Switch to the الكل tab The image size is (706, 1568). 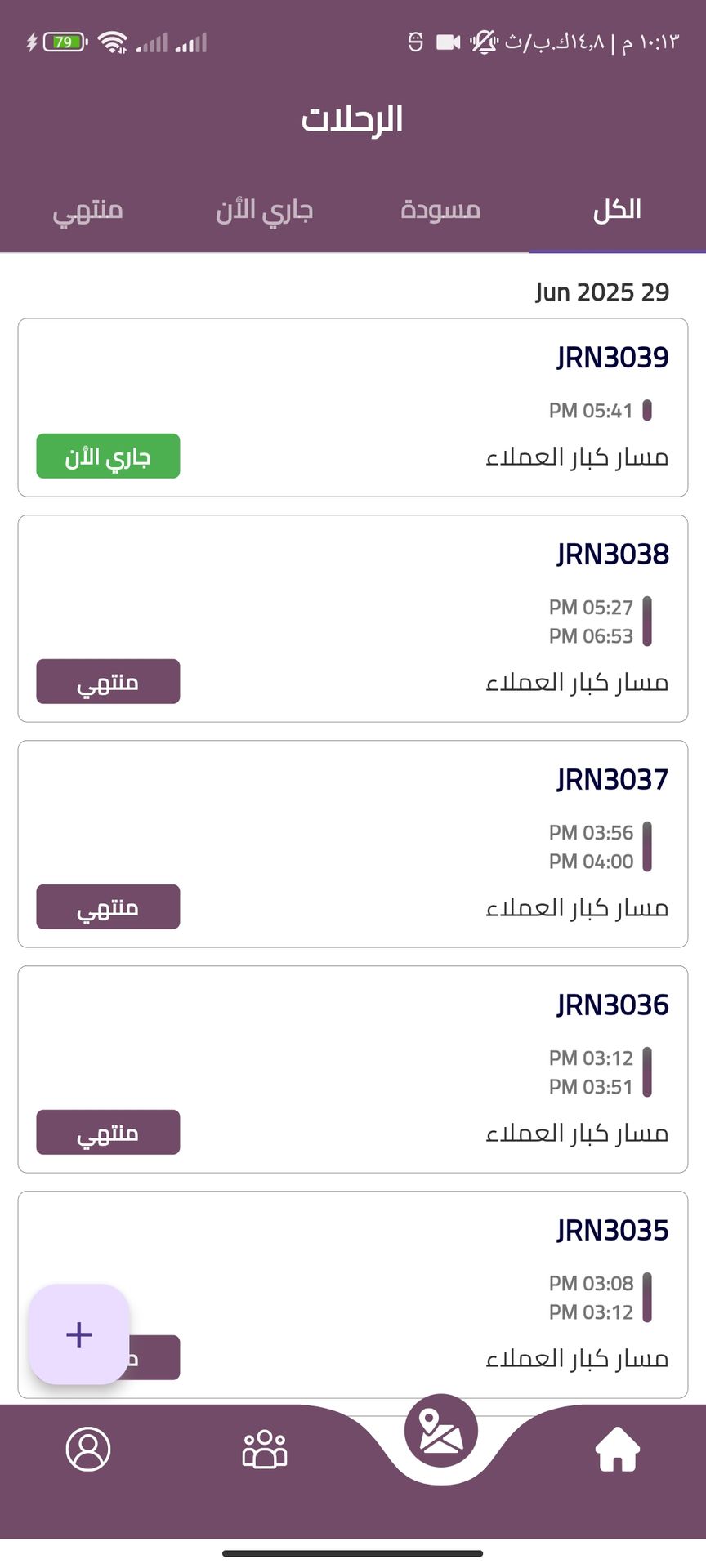click(x=617, y=211)
